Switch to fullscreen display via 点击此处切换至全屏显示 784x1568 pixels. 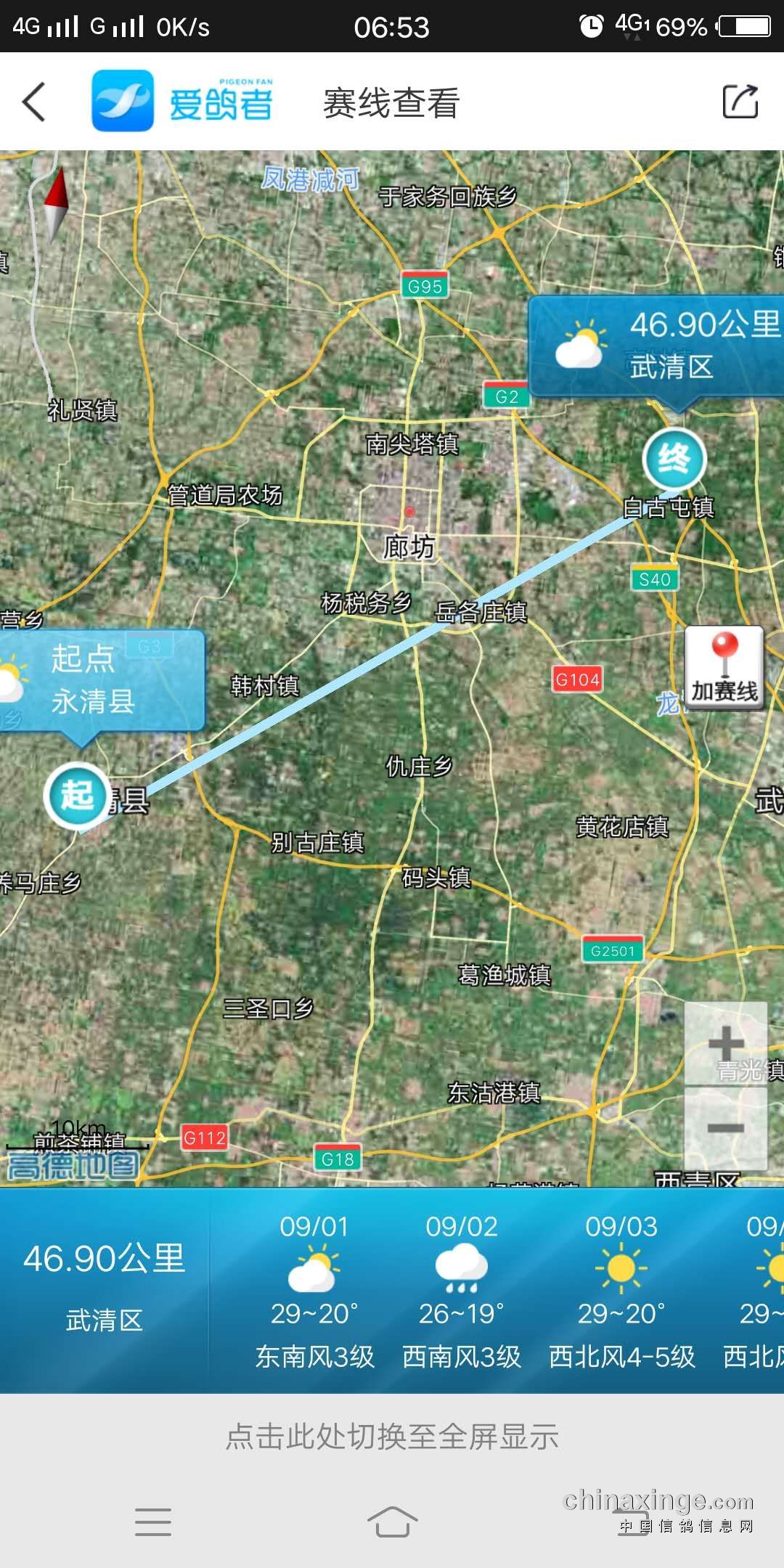[392, 1437]
